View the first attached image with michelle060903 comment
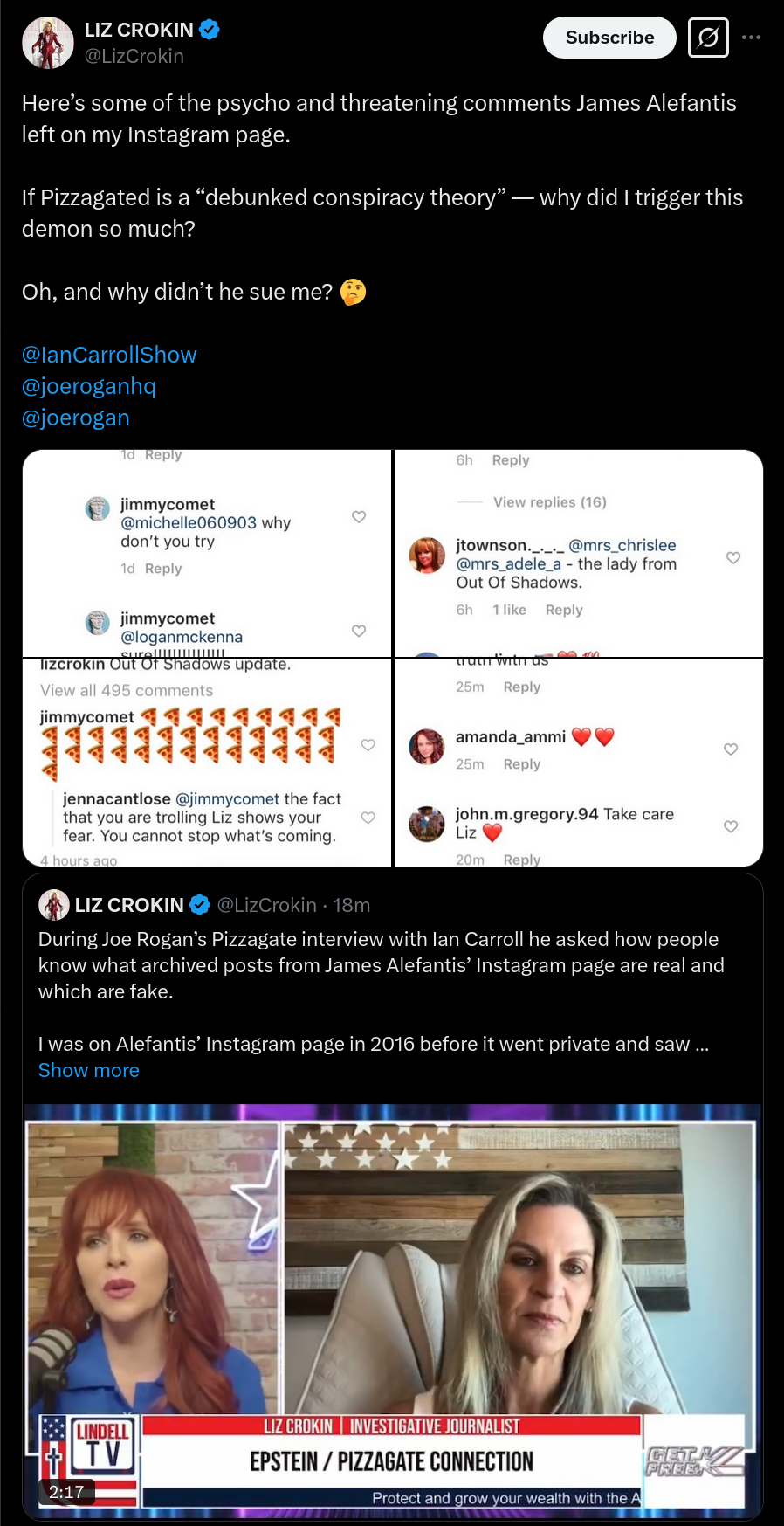784x1526 pixels. point(207,553)
